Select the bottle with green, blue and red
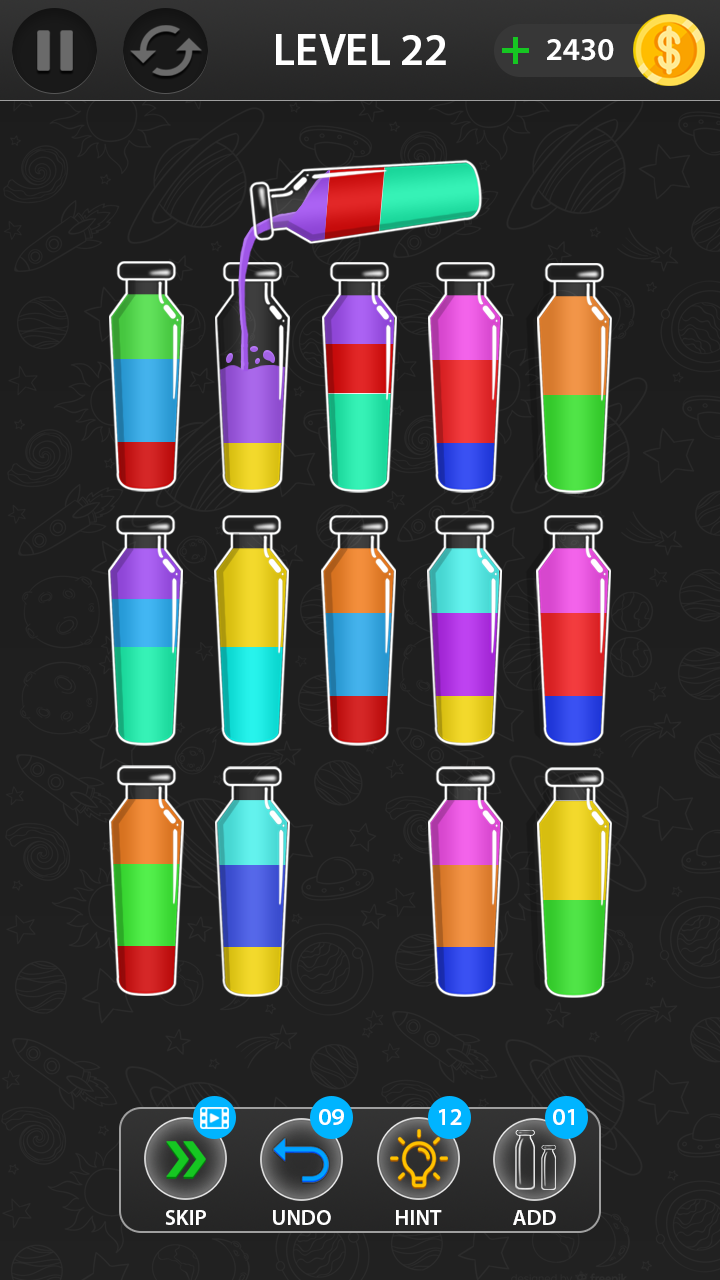This screenshot has width=720, height=1280. (x=146, y=390)
